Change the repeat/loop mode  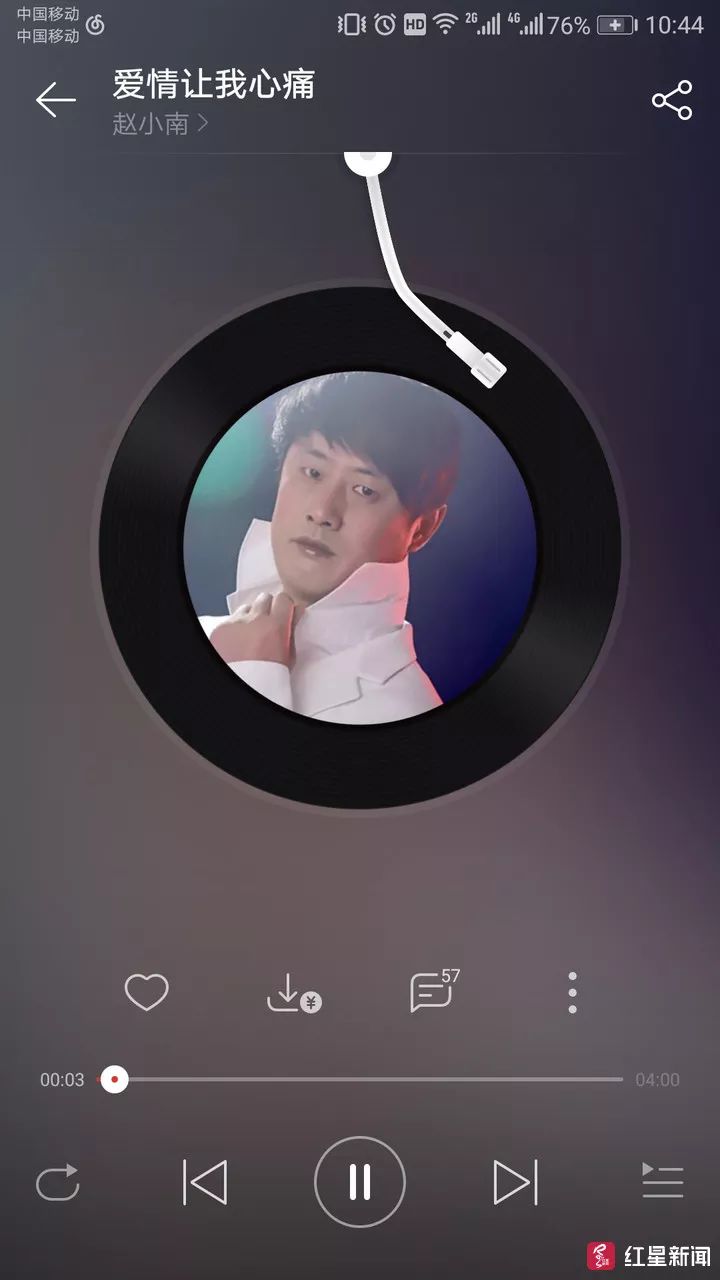tap(57, 1183)
